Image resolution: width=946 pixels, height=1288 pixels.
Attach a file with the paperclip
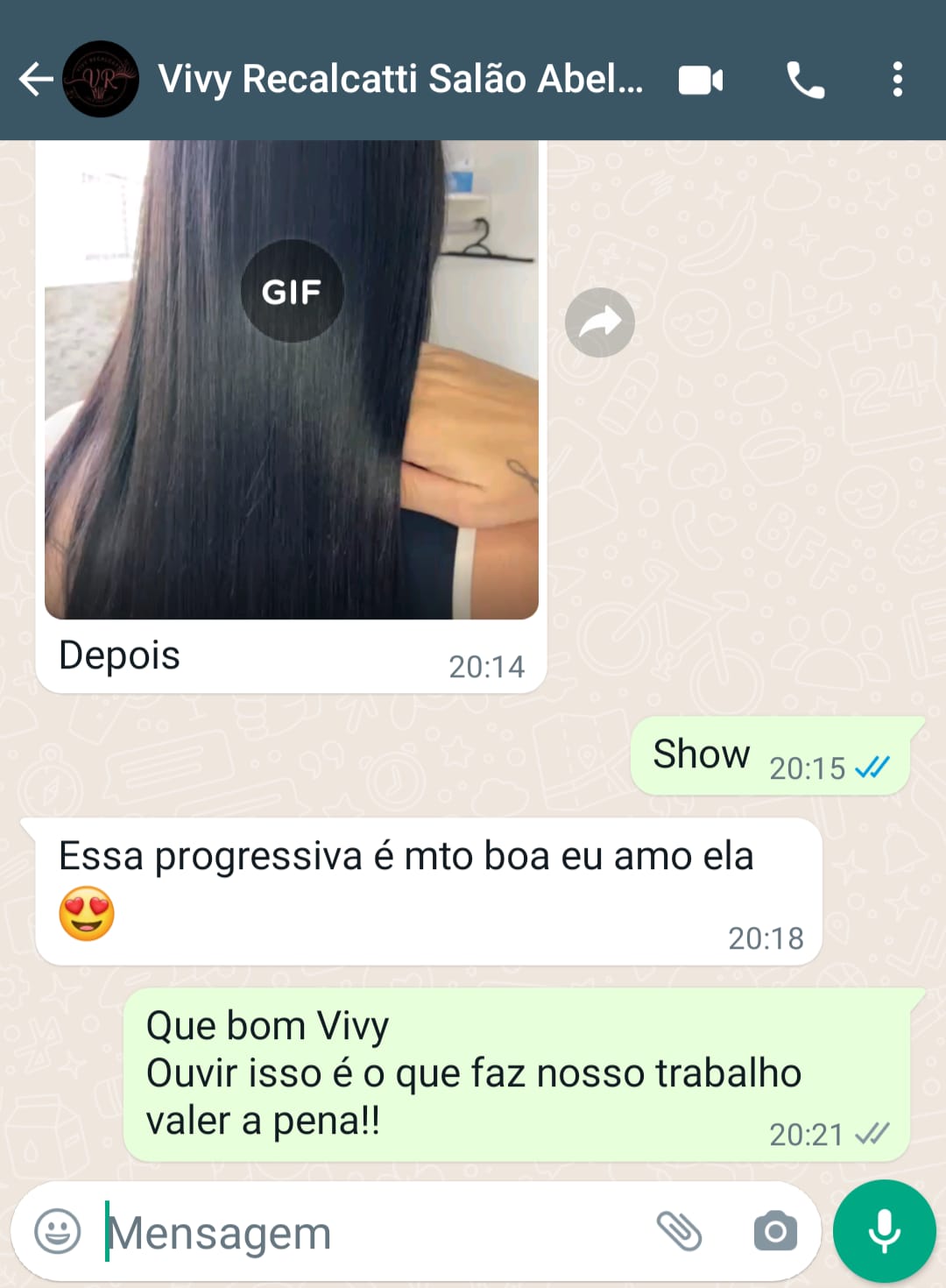coord(680,1231)
